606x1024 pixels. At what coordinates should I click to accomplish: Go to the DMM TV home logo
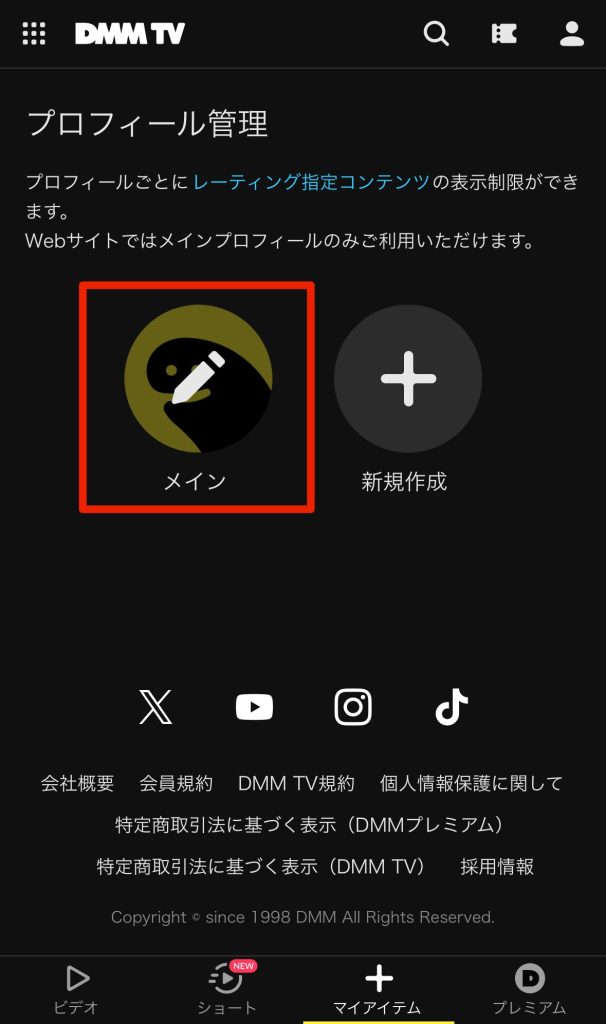(x=130, y=34)
